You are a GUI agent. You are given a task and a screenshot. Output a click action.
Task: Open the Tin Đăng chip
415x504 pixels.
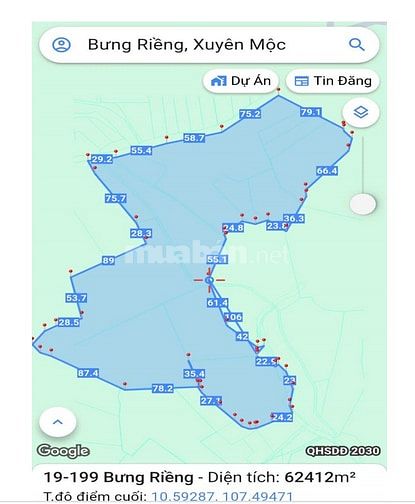[333, 81]
